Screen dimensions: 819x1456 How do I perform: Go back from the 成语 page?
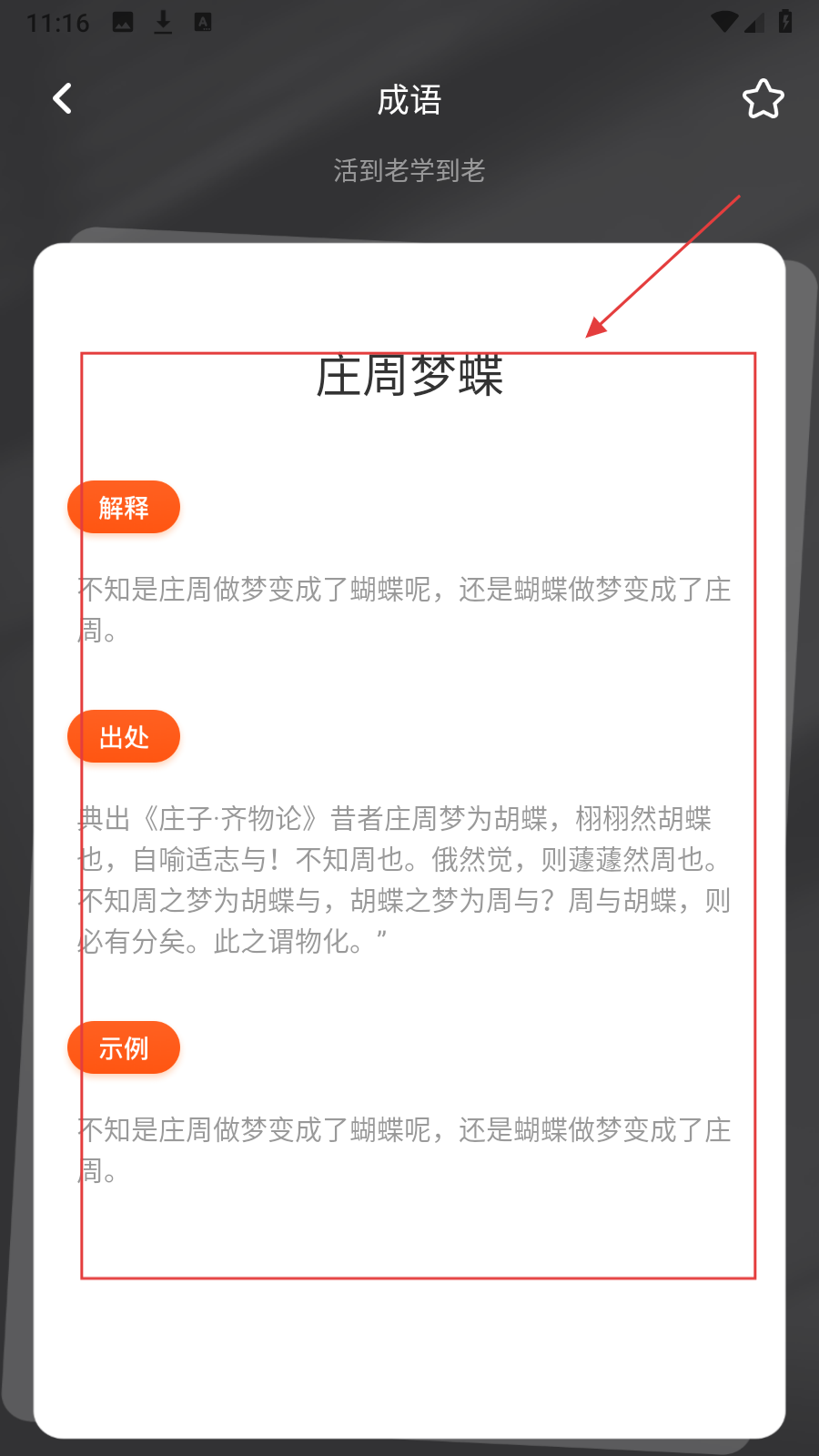(62, 98)
